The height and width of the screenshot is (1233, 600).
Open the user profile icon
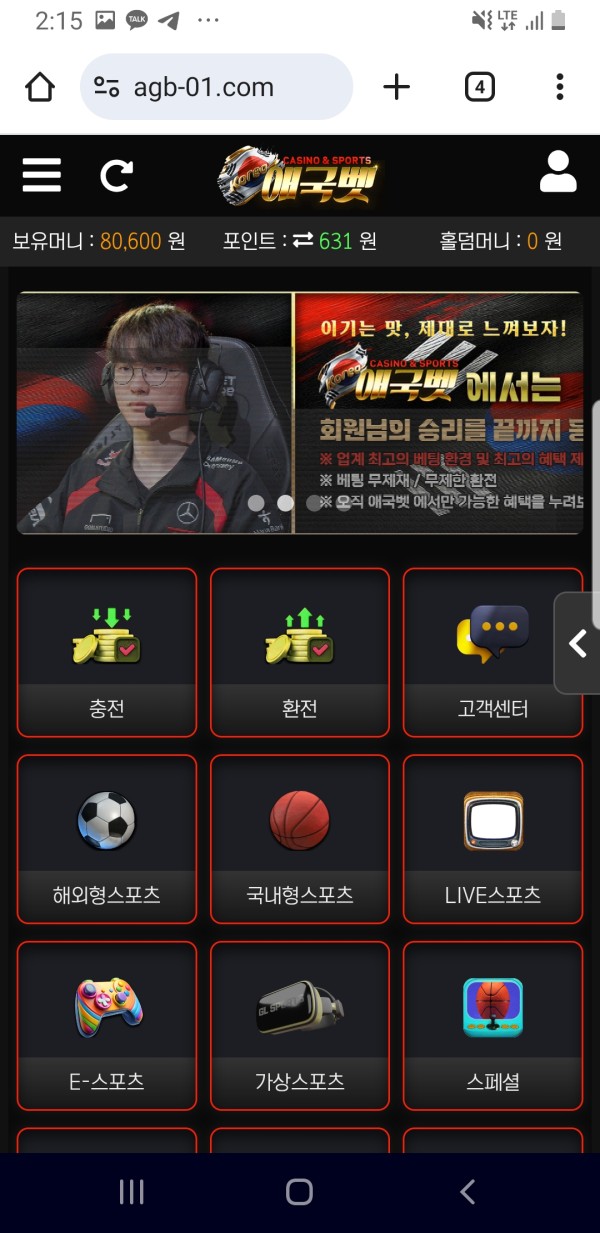point(558,172)
